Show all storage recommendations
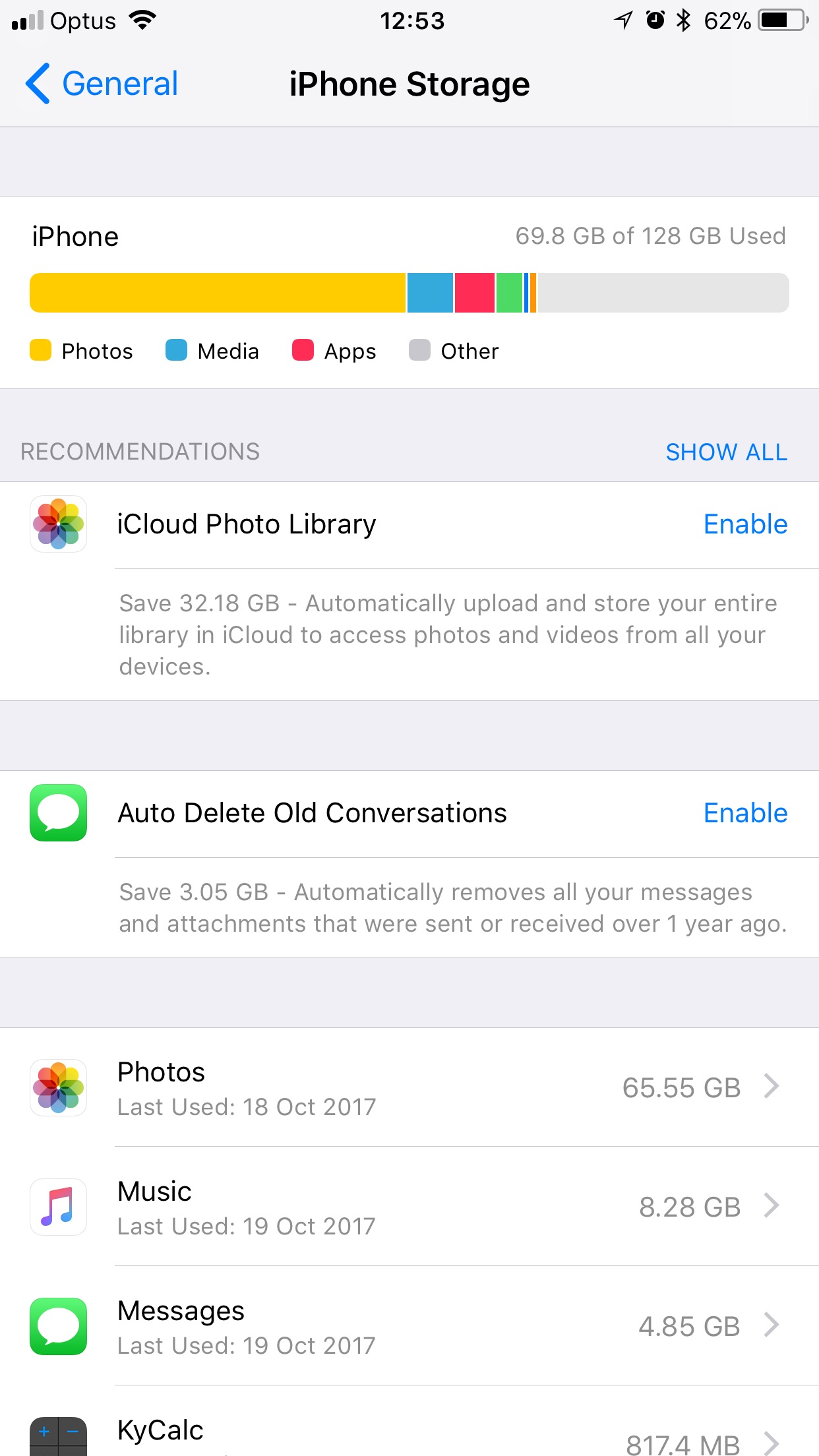The height and width of the screenshot is (1456, 819). (x=726, y=452)
